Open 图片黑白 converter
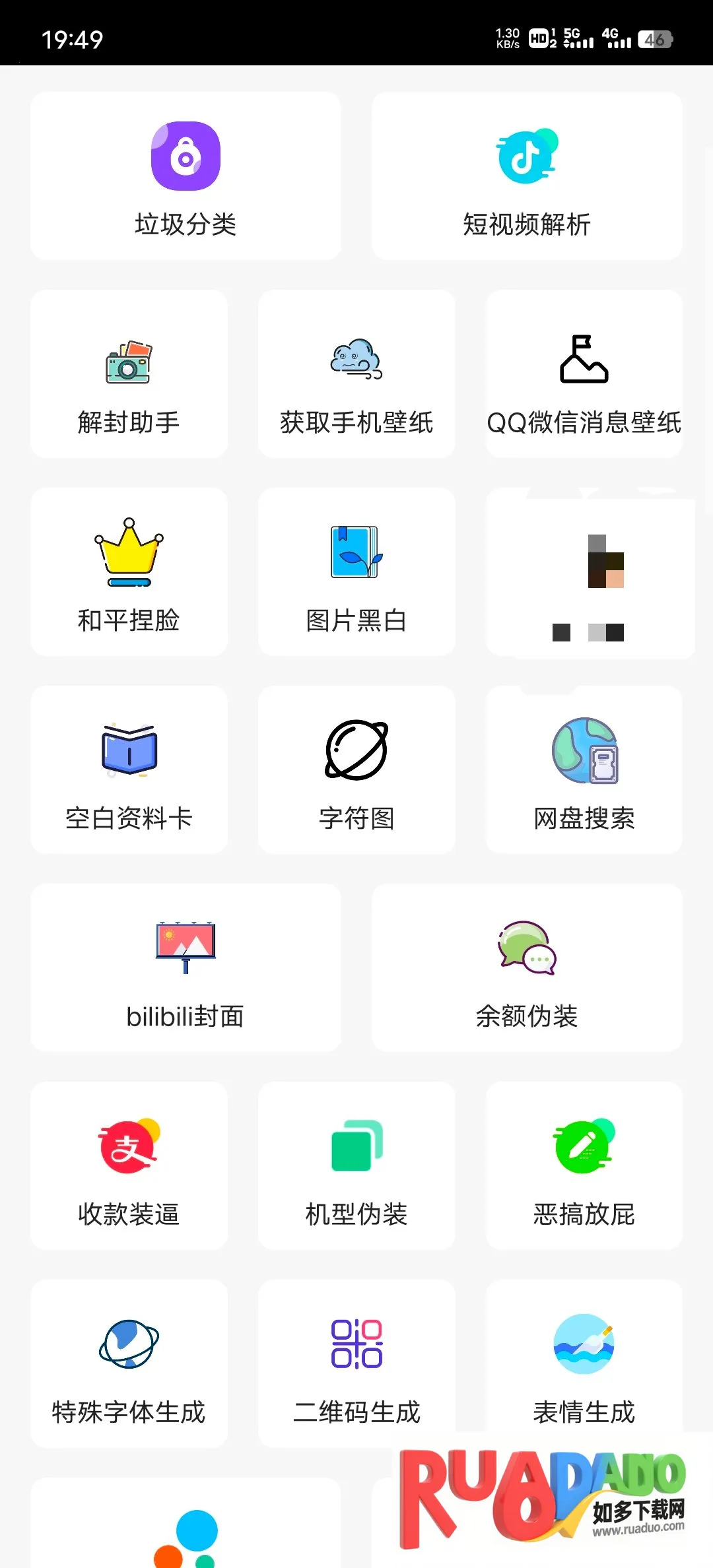This screenshot has height=1568, width=713. [356, 572]
